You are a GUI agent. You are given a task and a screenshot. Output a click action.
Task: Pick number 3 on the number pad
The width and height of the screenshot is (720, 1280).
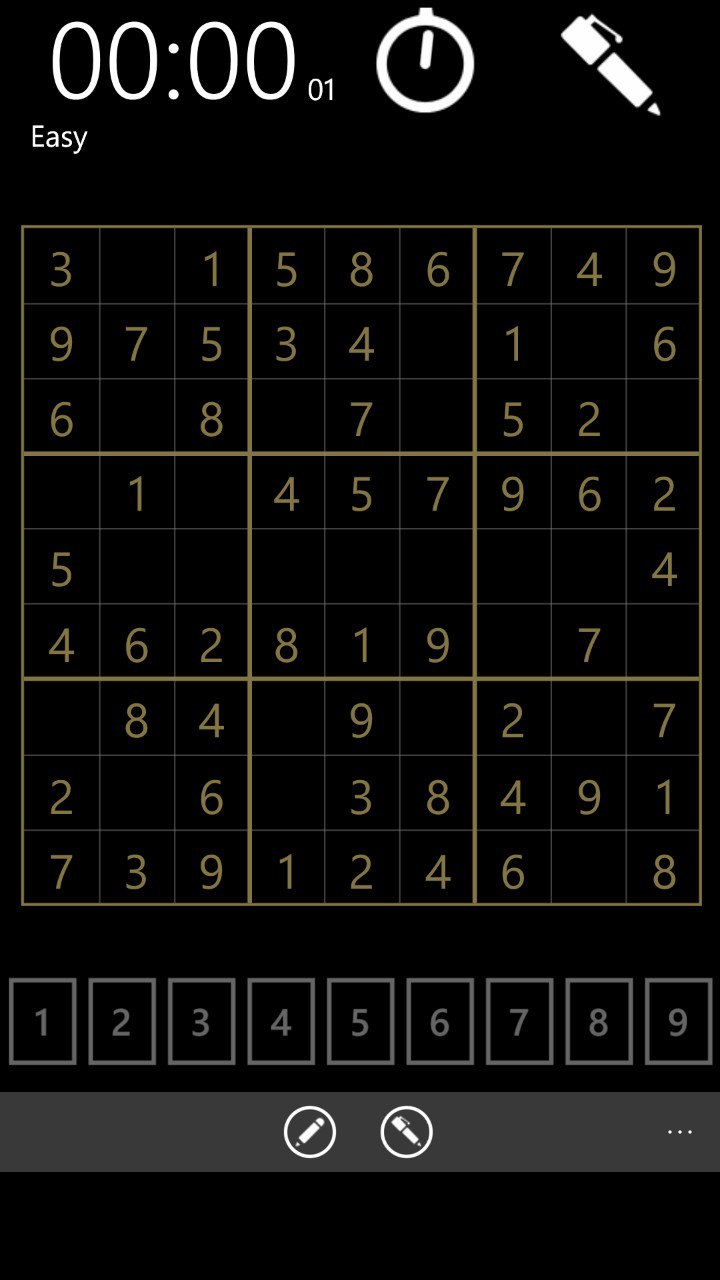(201, 1021)
